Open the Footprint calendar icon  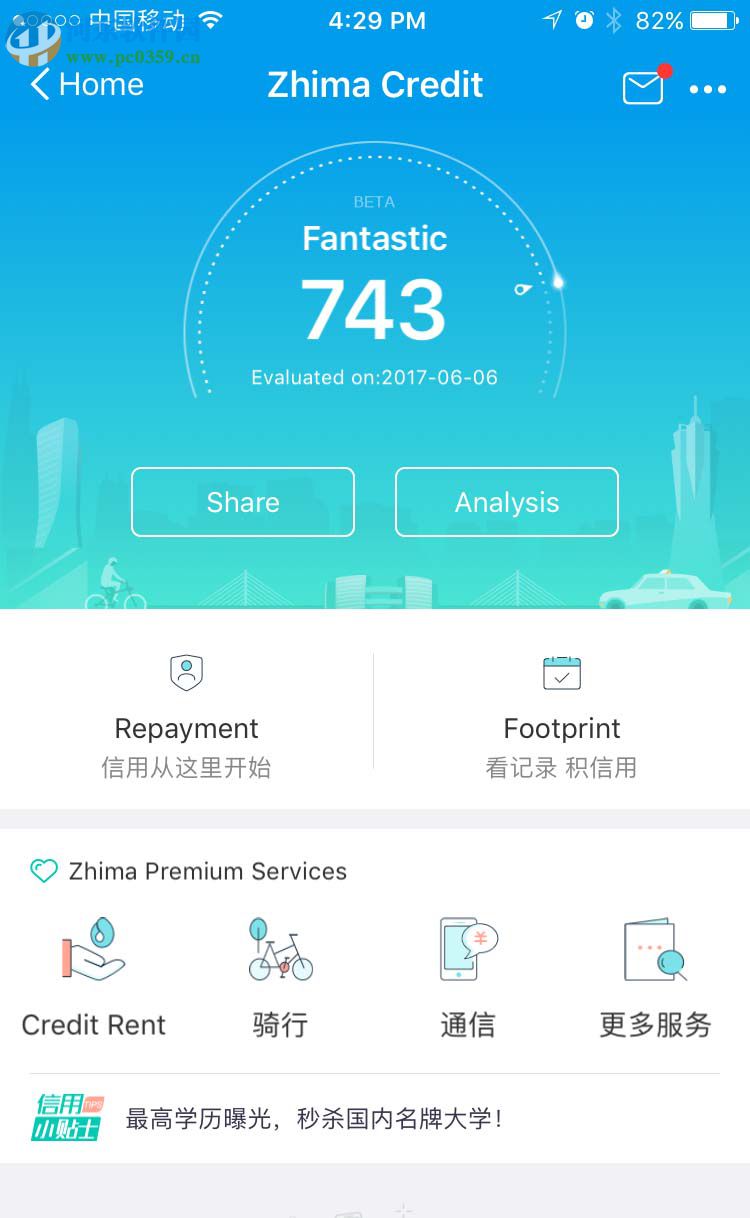[x=561, y=672]
